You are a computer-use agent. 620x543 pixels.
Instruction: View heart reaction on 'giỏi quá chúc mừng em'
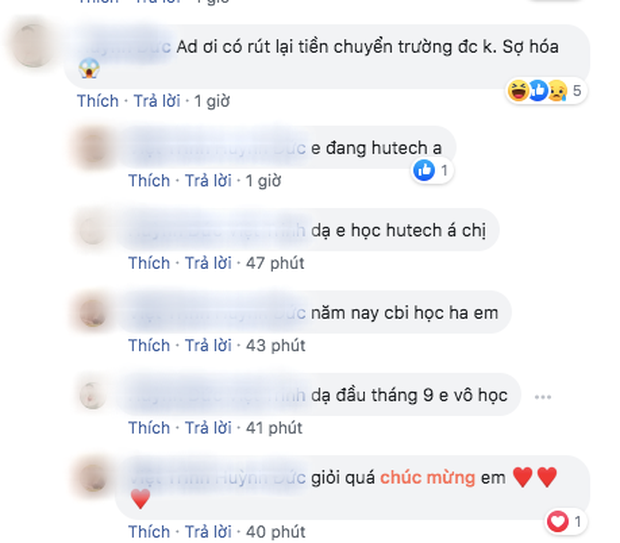tap(565, 521)
